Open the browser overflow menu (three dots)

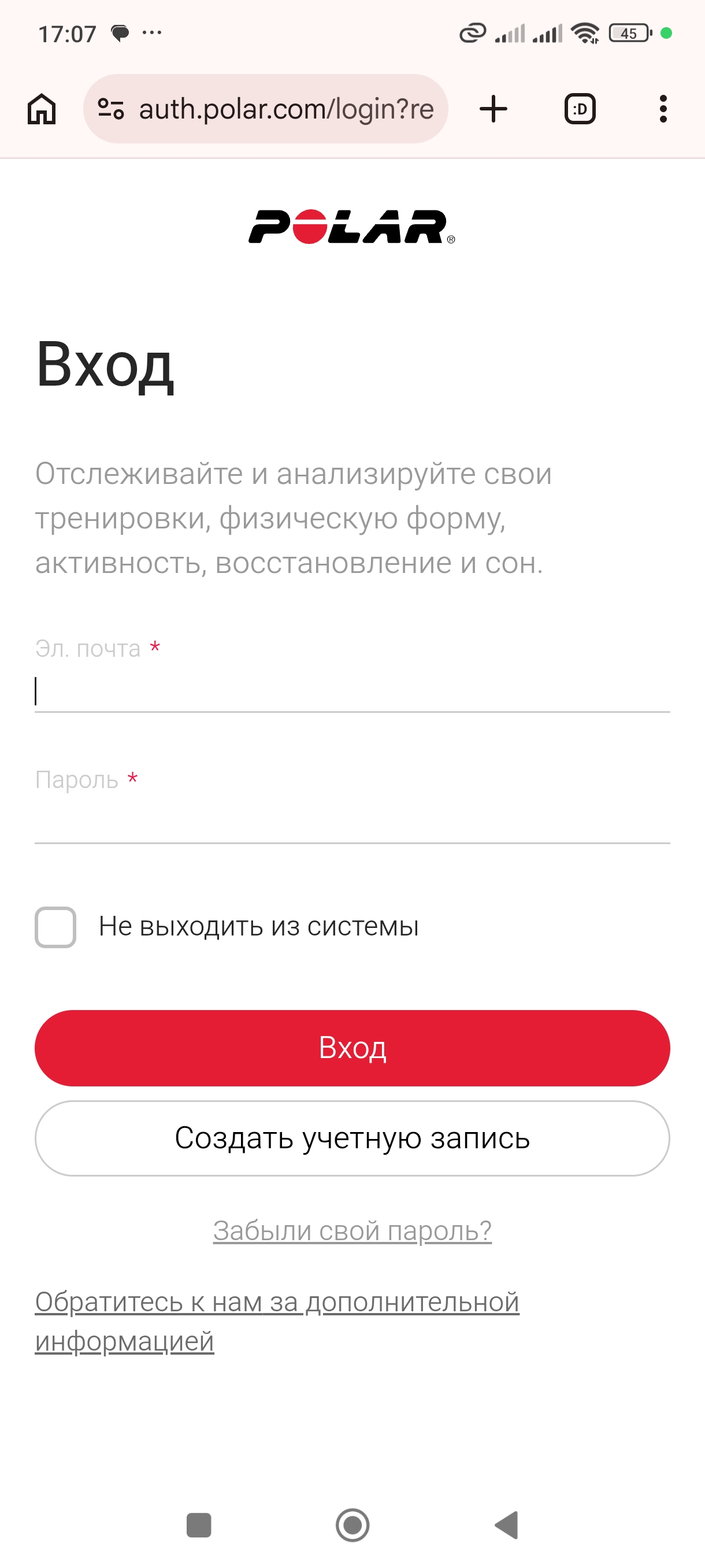pos(663,108)
